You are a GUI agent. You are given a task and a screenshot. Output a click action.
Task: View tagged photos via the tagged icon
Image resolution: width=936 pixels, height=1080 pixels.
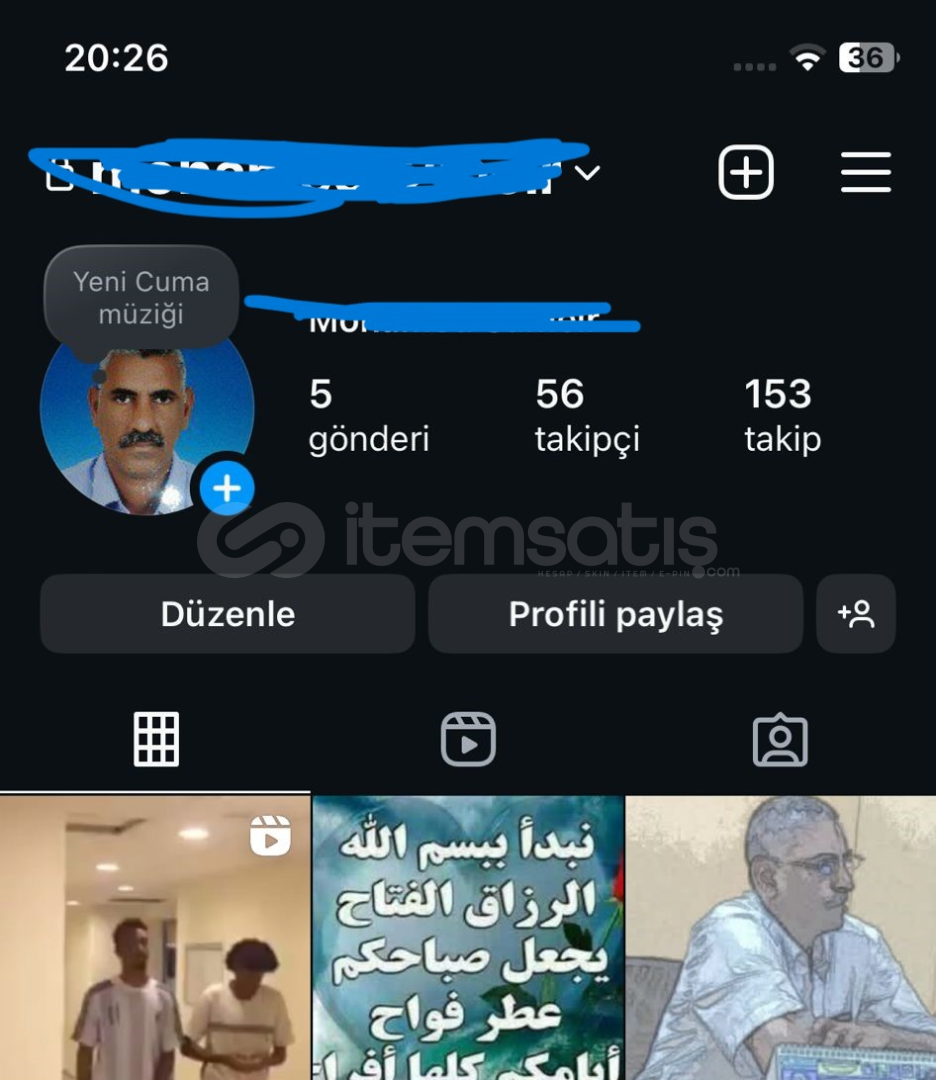click(x=780, y=738)
